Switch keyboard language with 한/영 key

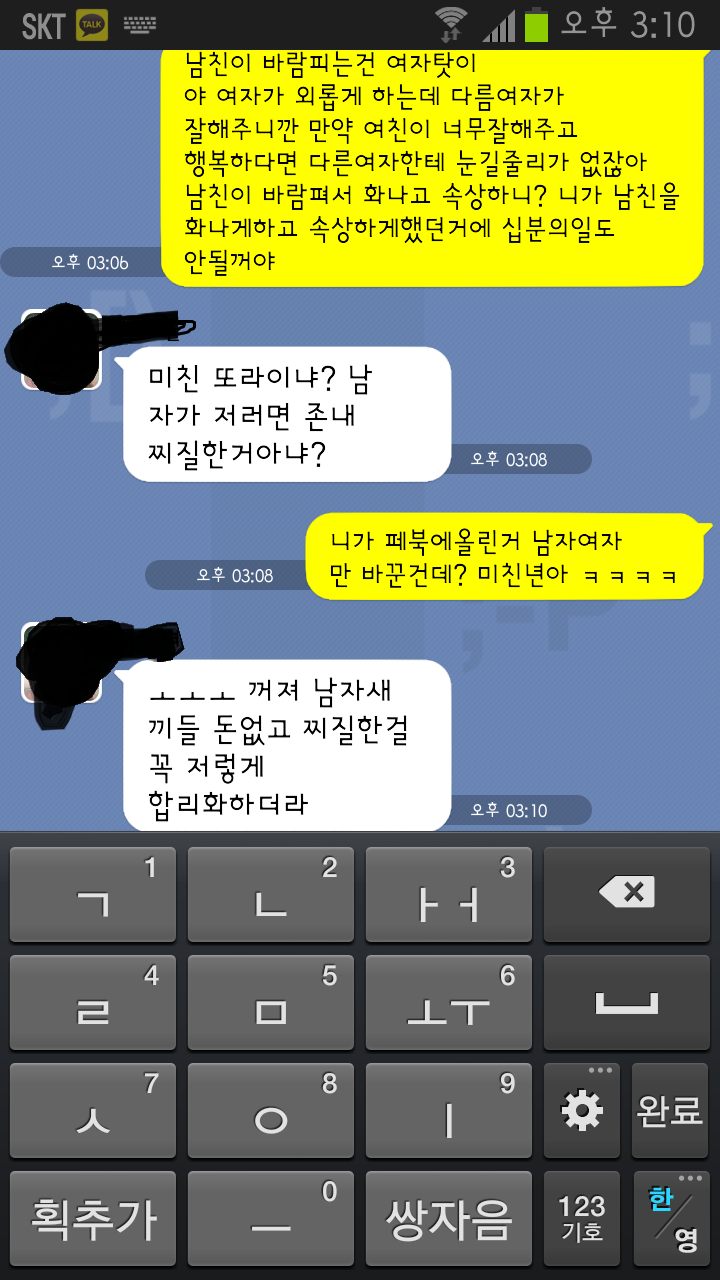click(x=670, y=1218)
